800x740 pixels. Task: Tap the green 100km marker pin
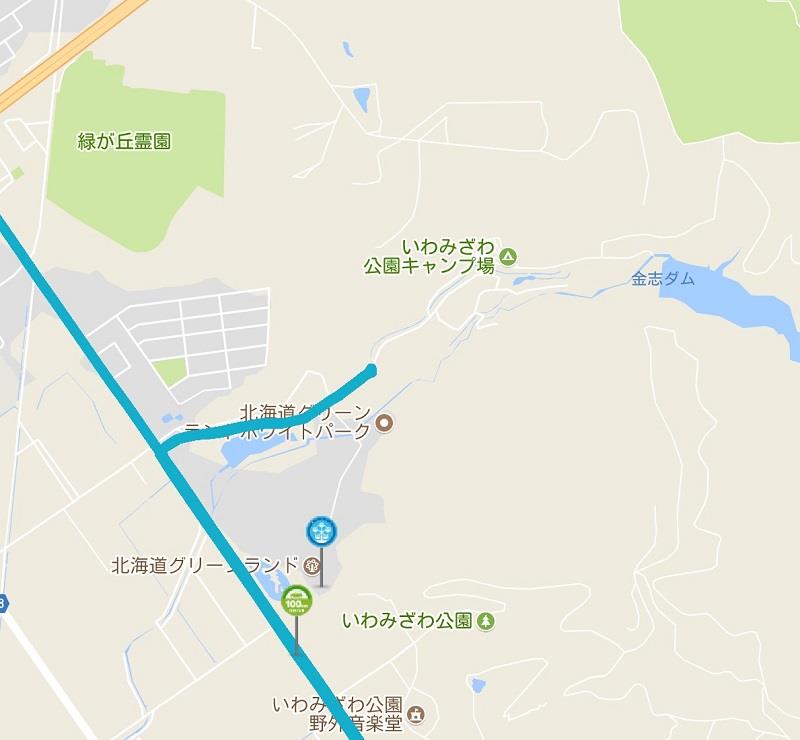[x=297, y=601]
